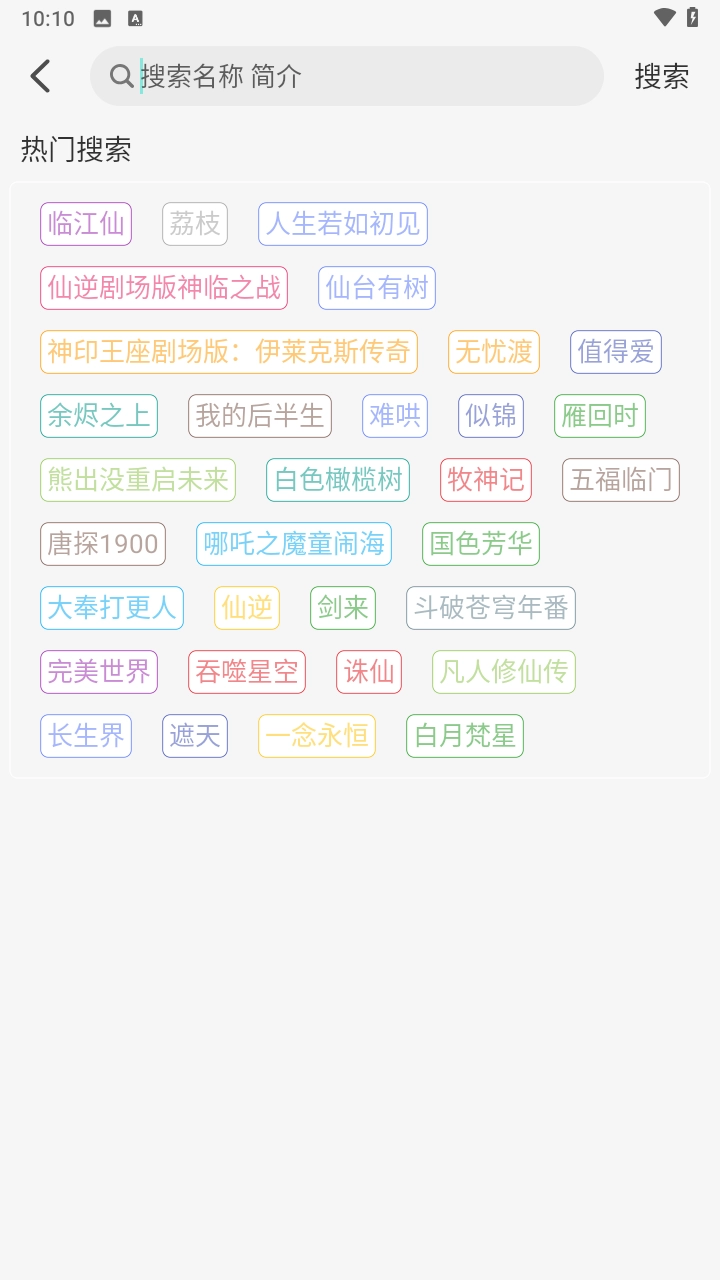Open the 凡人修仙传 search tag
Image resolution: width=720 pixels, height=1280 pixels.
coord(503,672)
